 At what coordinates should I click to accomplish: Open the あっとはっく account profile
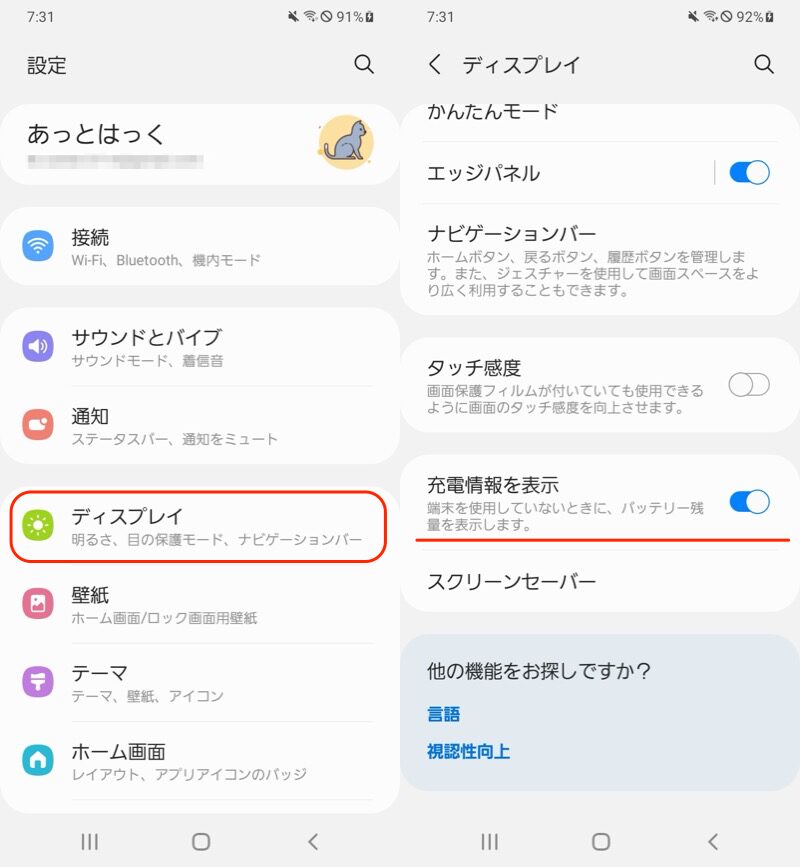pos(200,144)
